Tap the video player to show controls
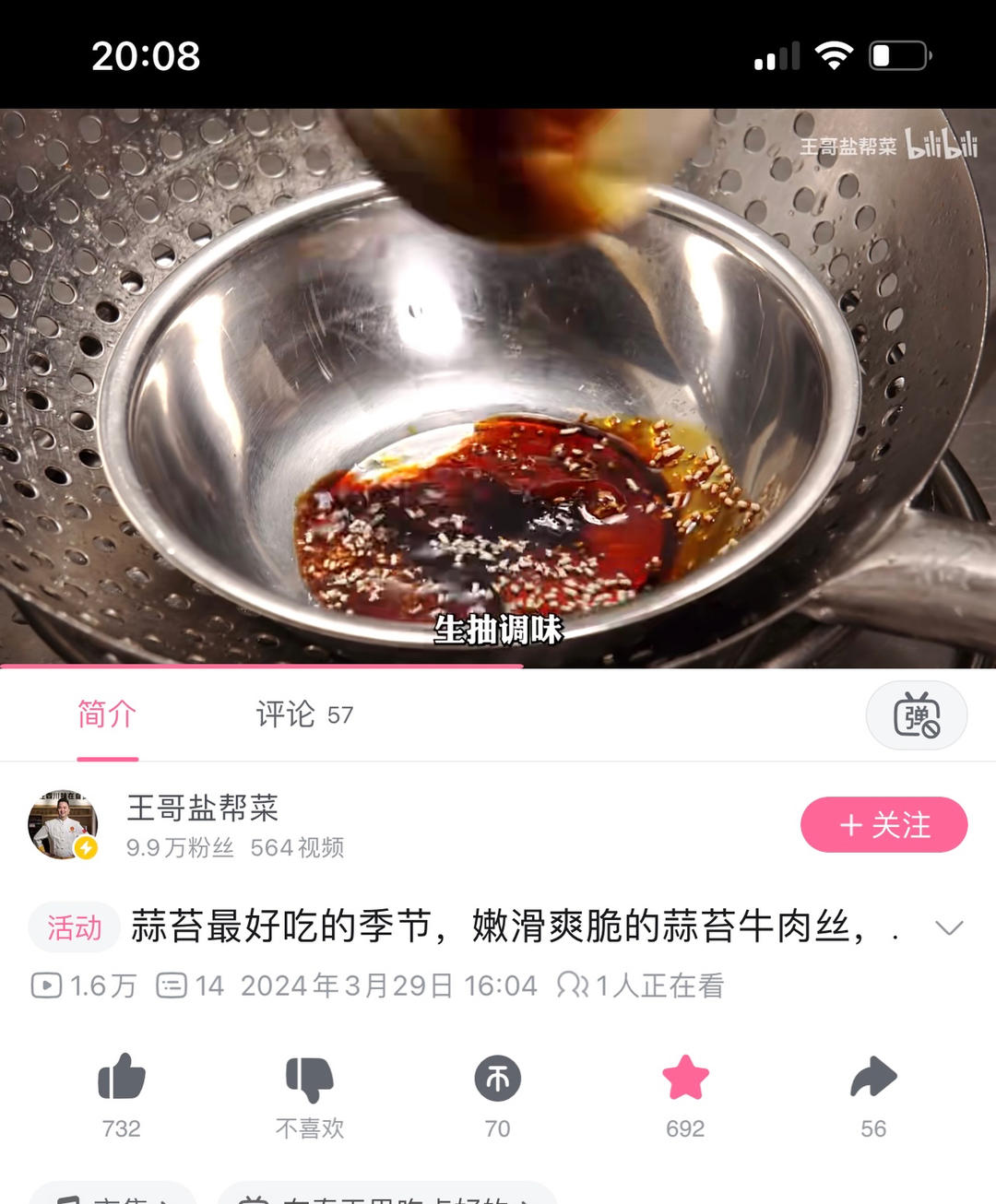 [x=498, y=387]
